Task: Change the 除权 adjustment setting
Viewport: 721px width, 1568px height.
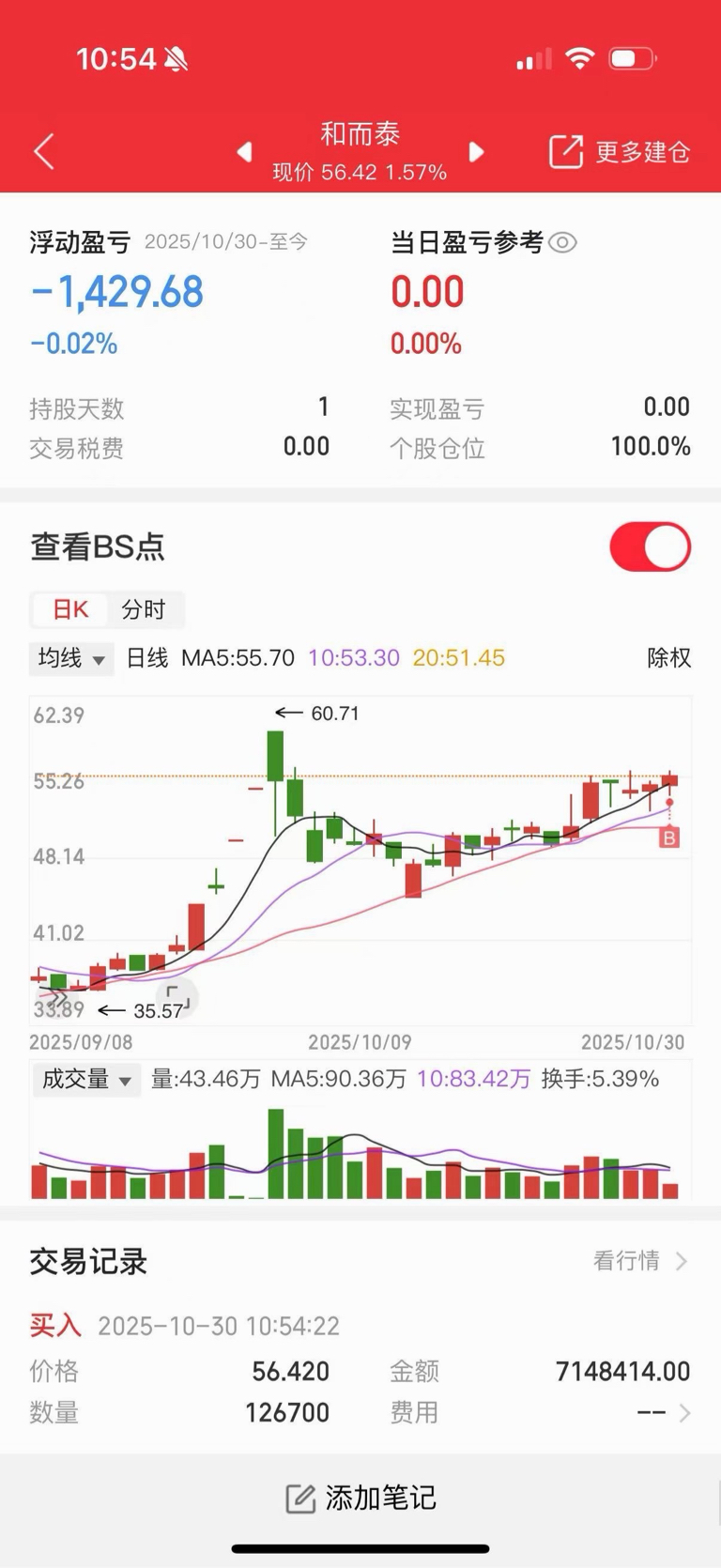Action: (x=668, y=658)
